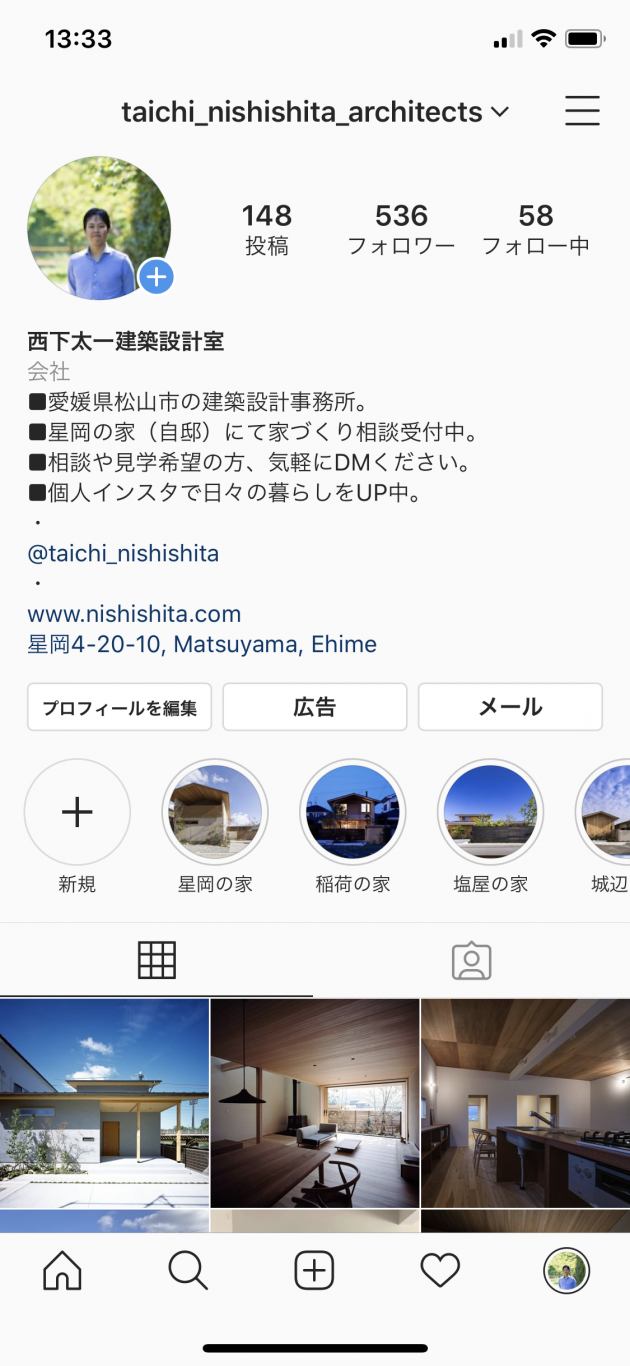Screen dimensions: 630x1366
Task: Add a story via profile picture plus
Action: [x=156, y=276]
